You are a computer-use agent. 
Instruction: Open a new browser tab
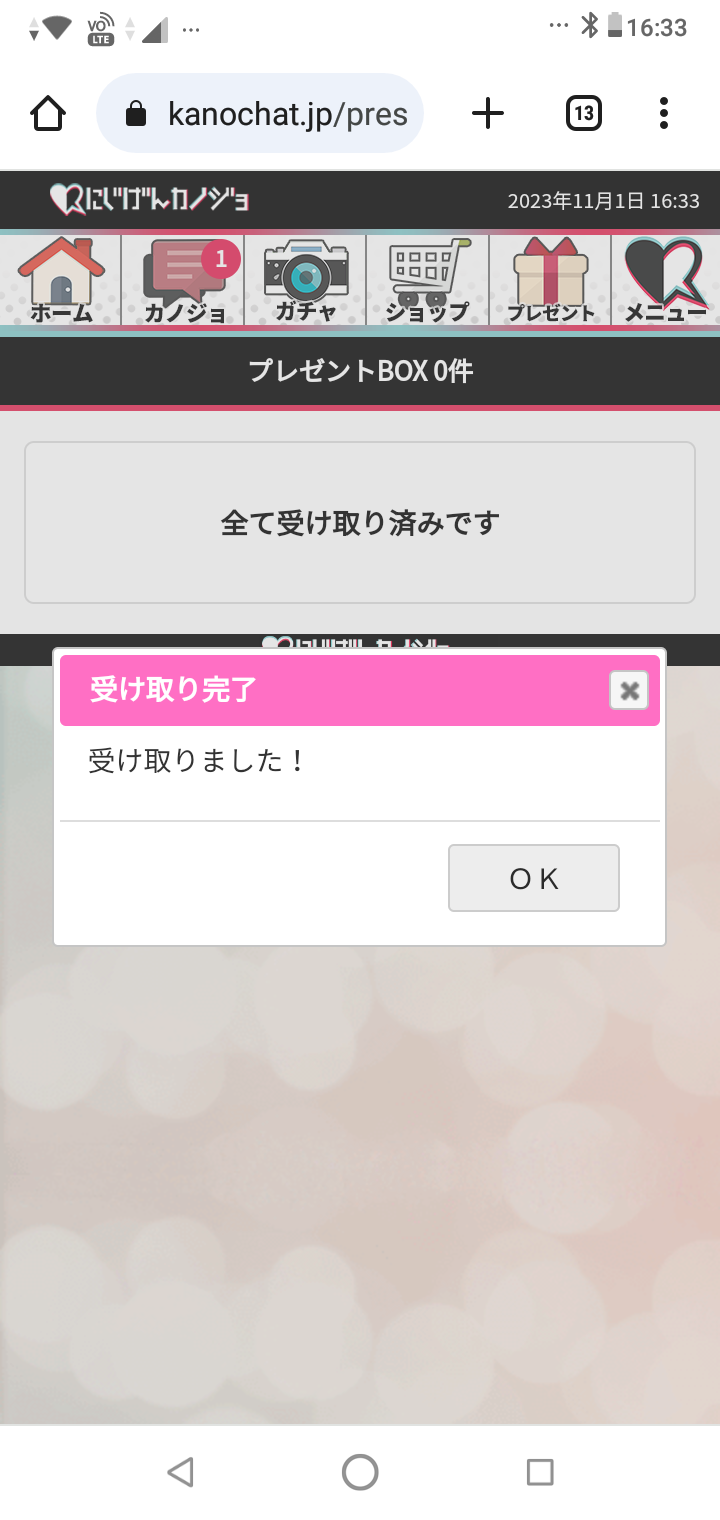(487, 114)
